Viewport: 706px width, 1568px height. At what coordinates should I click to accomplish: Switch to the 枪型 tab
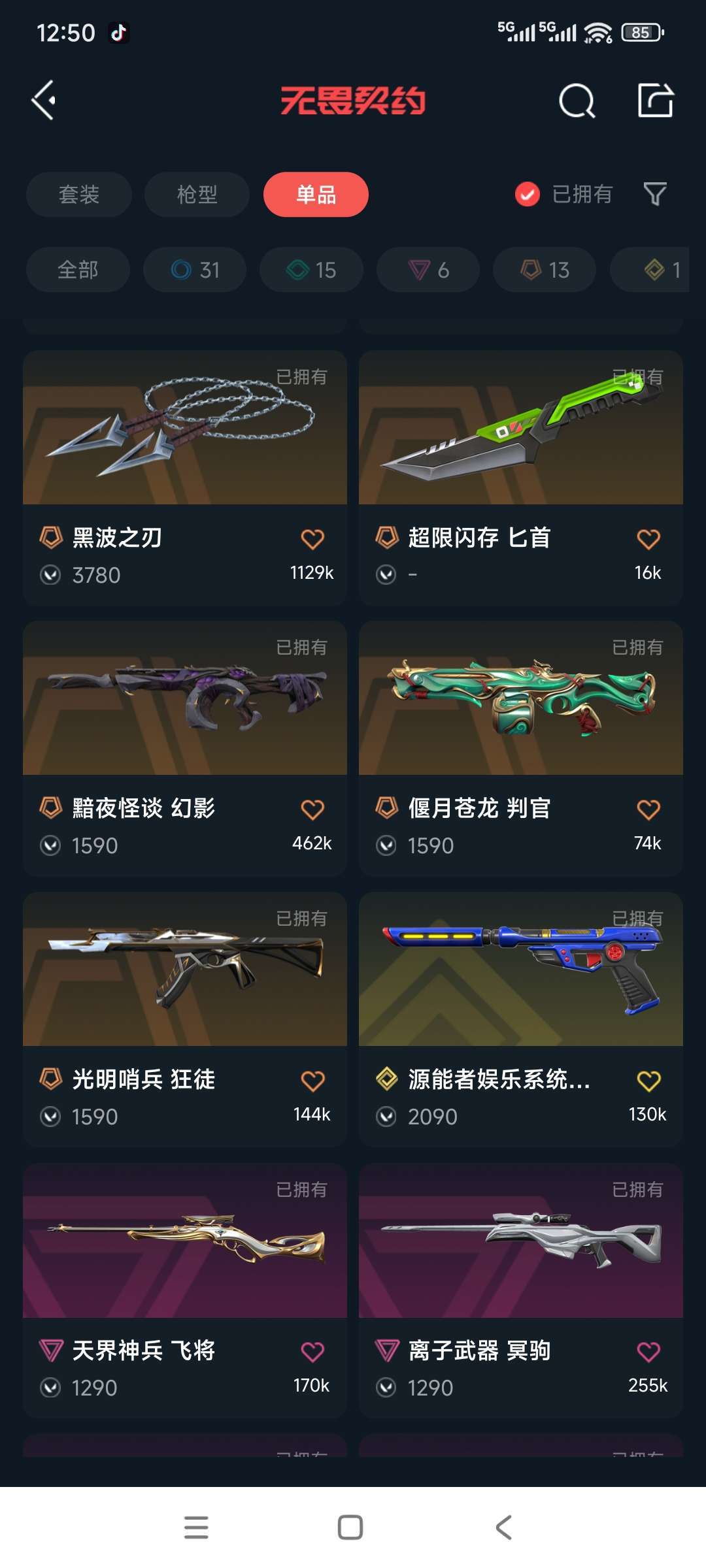click(x=197, y=194)
